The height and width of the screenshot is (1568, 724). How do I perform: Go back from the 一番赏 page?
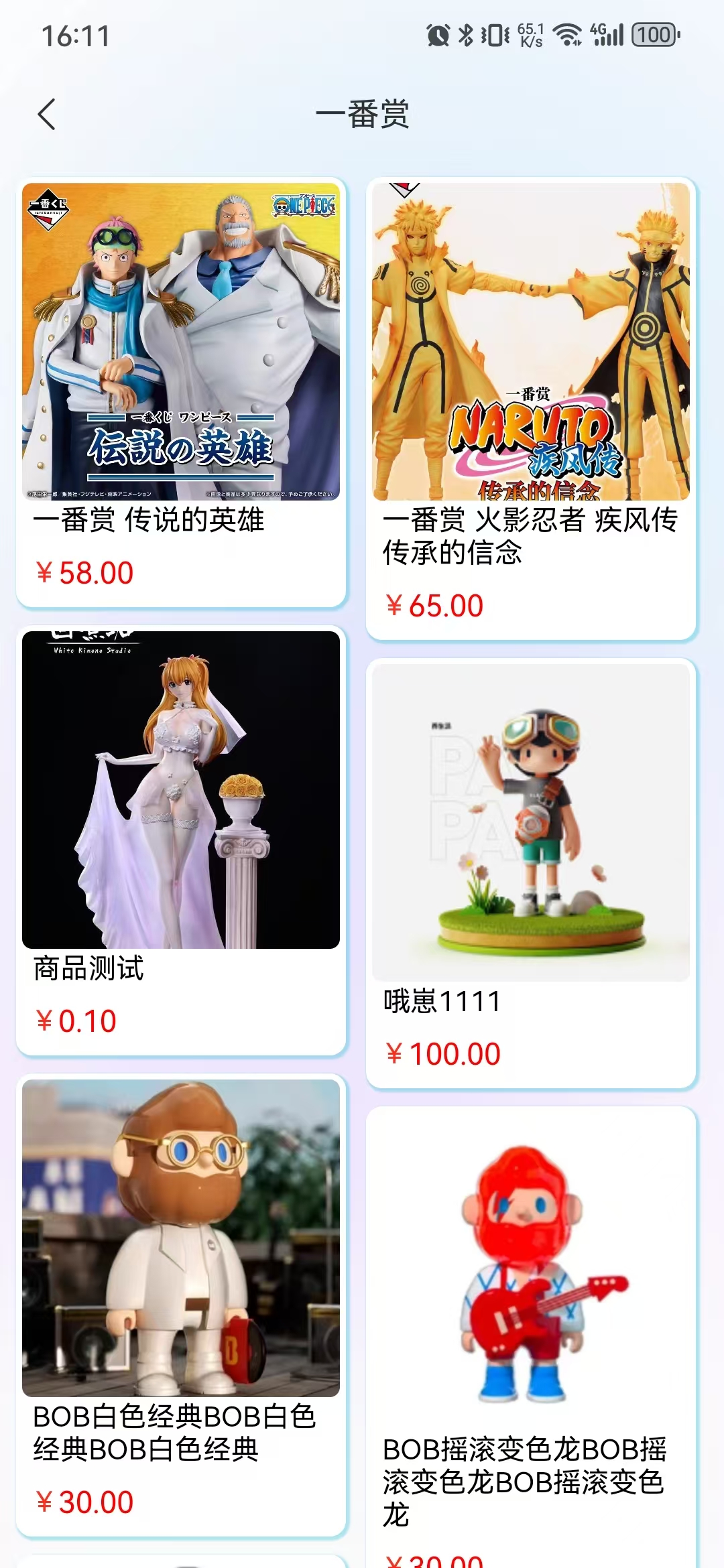[47, 114]
